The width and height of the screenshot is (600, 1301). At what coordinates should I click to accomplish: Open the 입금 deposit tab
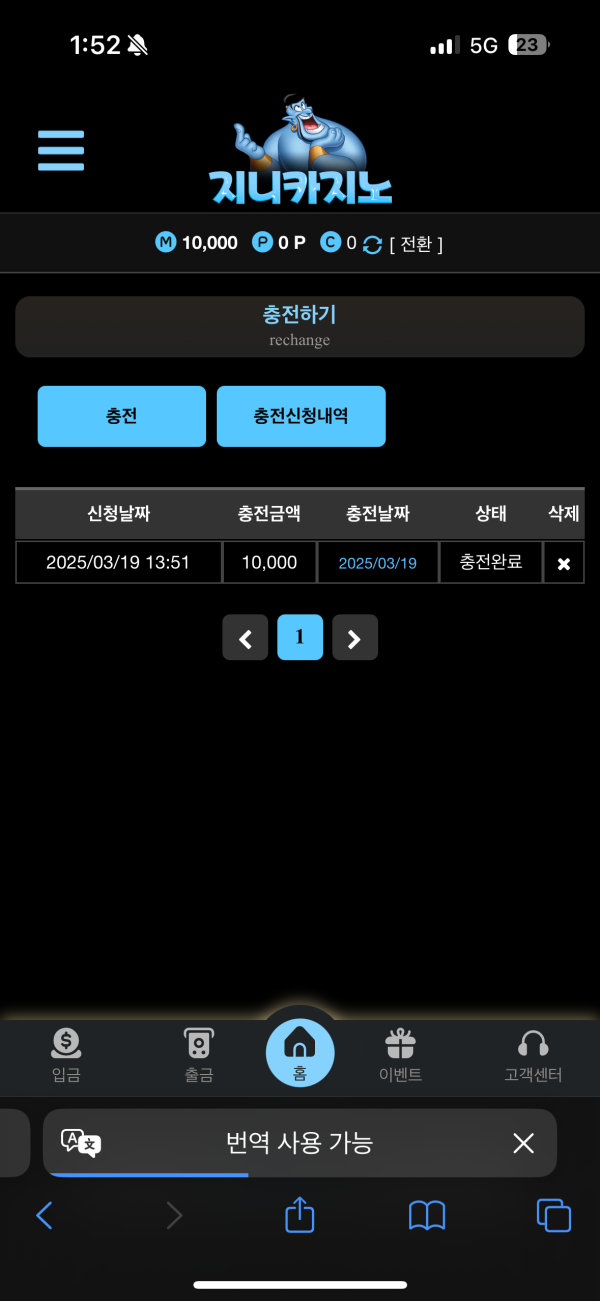pyautogui.click(x=66, y=1056)
